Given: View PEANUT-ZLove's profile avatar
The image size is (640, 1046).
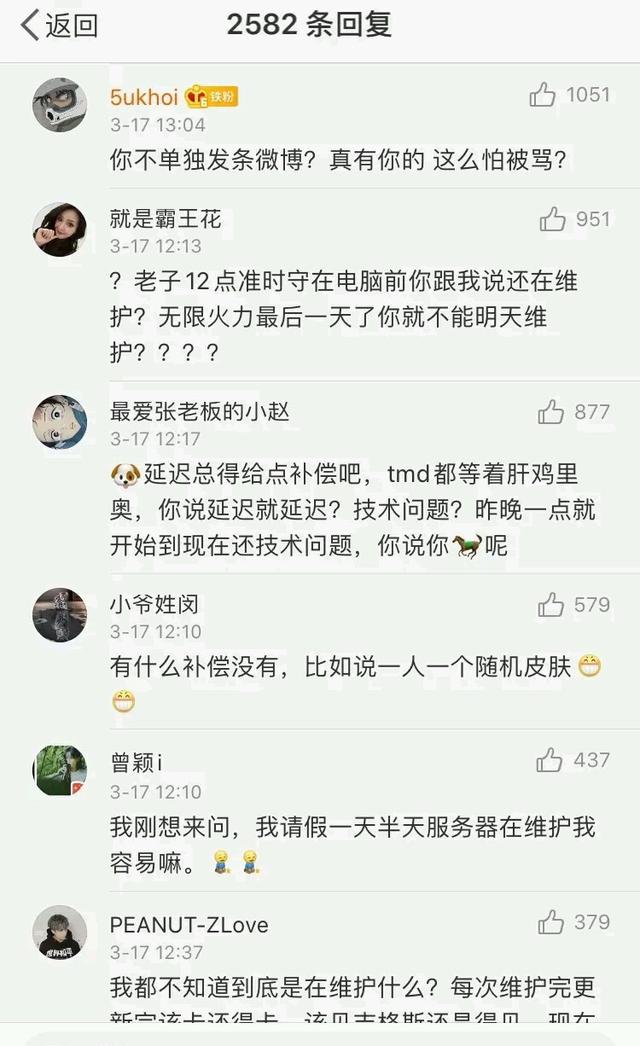Looking at the screenshot, I should [60, 933].
